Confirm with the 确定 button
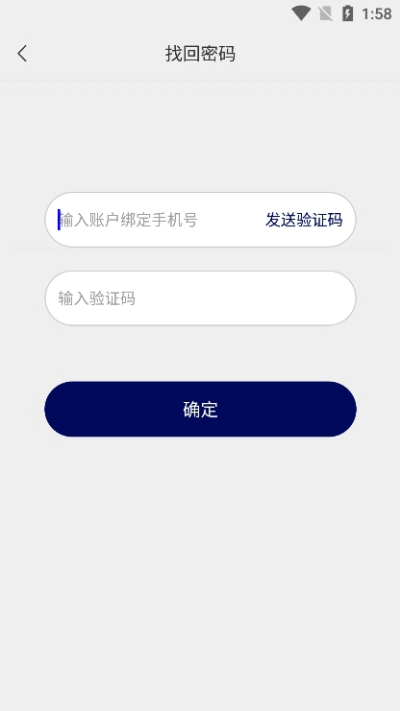This screenshot has height=711, width=400. tap(200, 409)
